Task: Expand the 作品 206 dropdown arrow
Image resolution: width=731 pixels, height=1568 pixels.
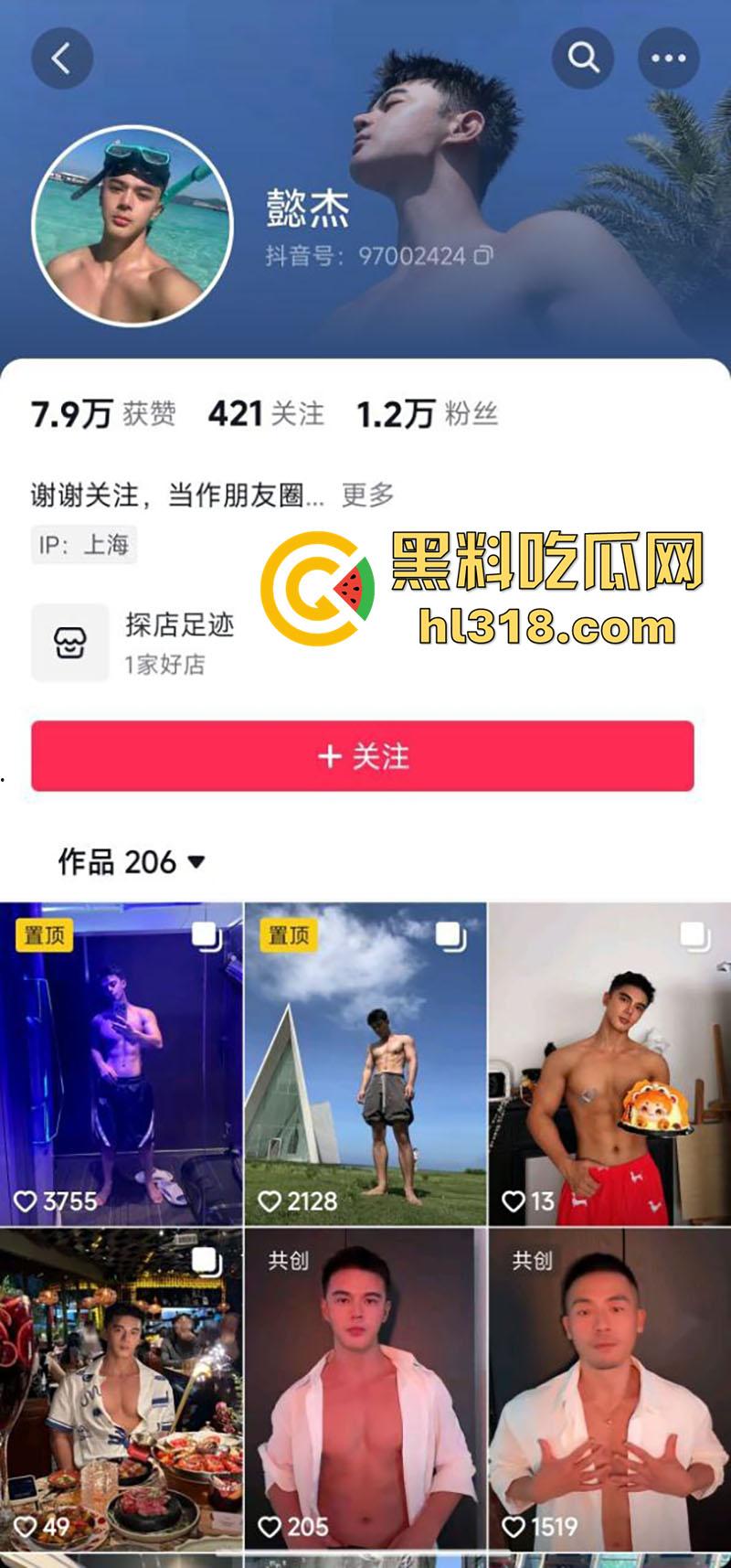Action: point(196,861)
